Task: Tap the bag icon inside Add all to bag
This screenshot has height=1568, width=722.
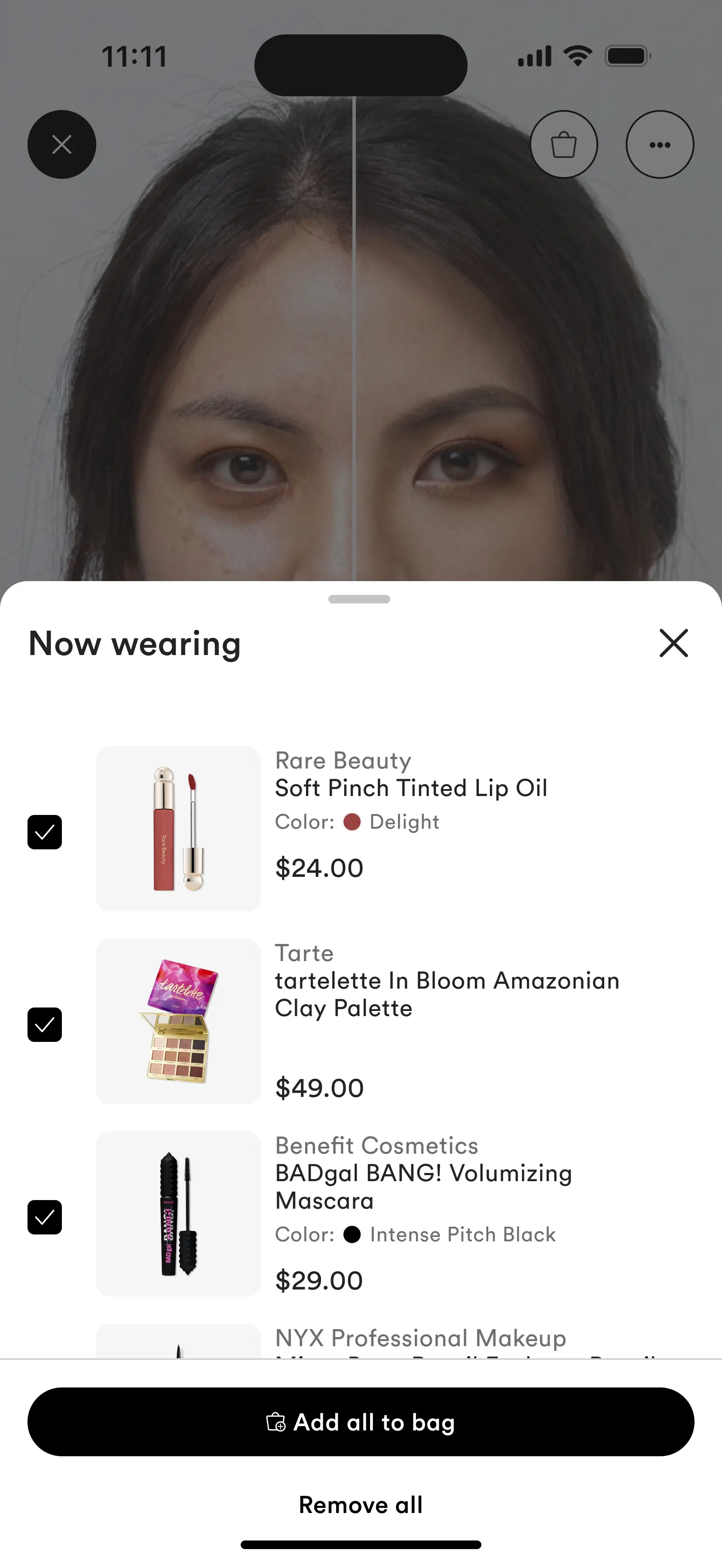Action: pos(278,1423)
